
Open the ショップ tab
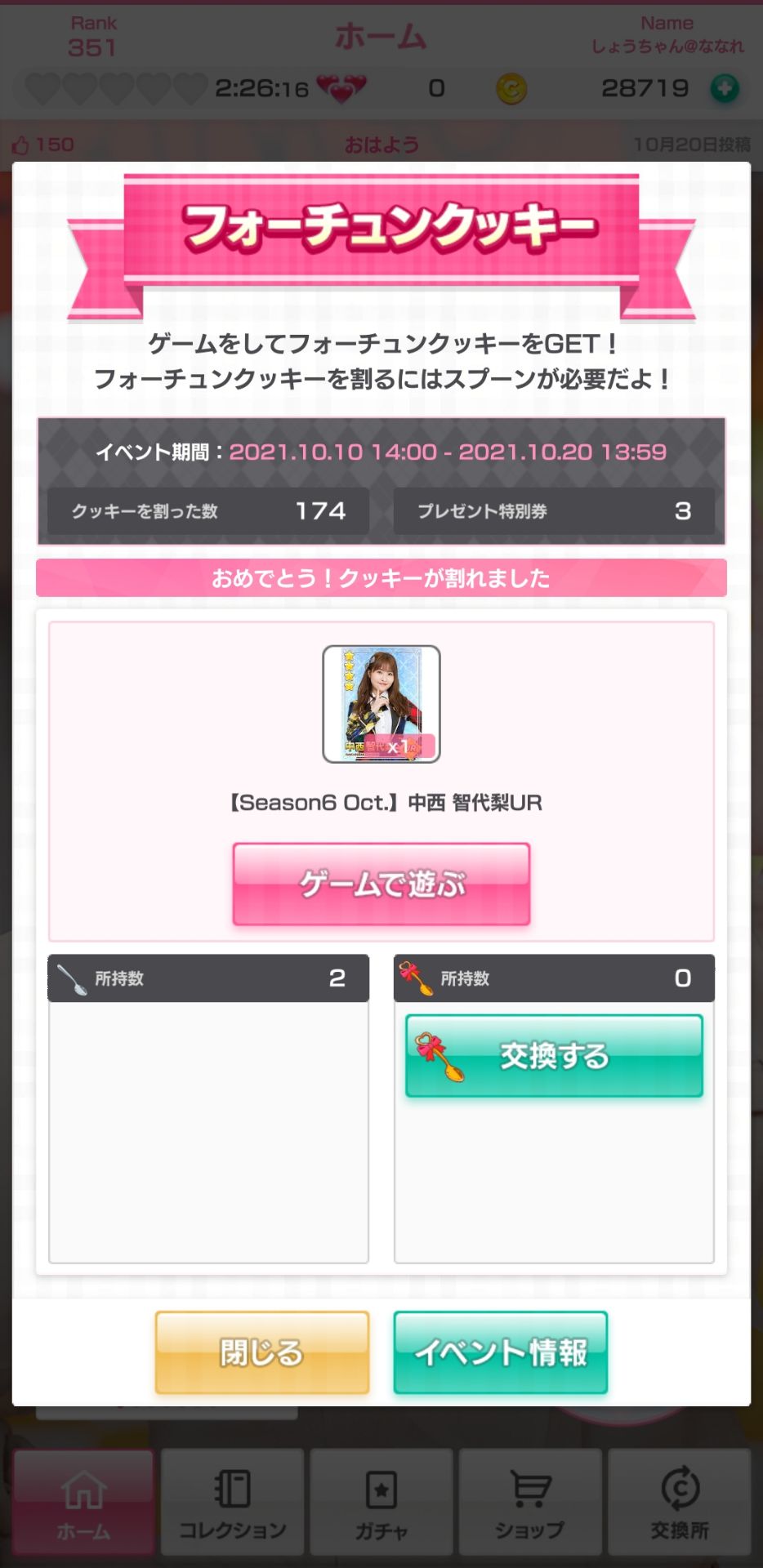[530, 1503]
